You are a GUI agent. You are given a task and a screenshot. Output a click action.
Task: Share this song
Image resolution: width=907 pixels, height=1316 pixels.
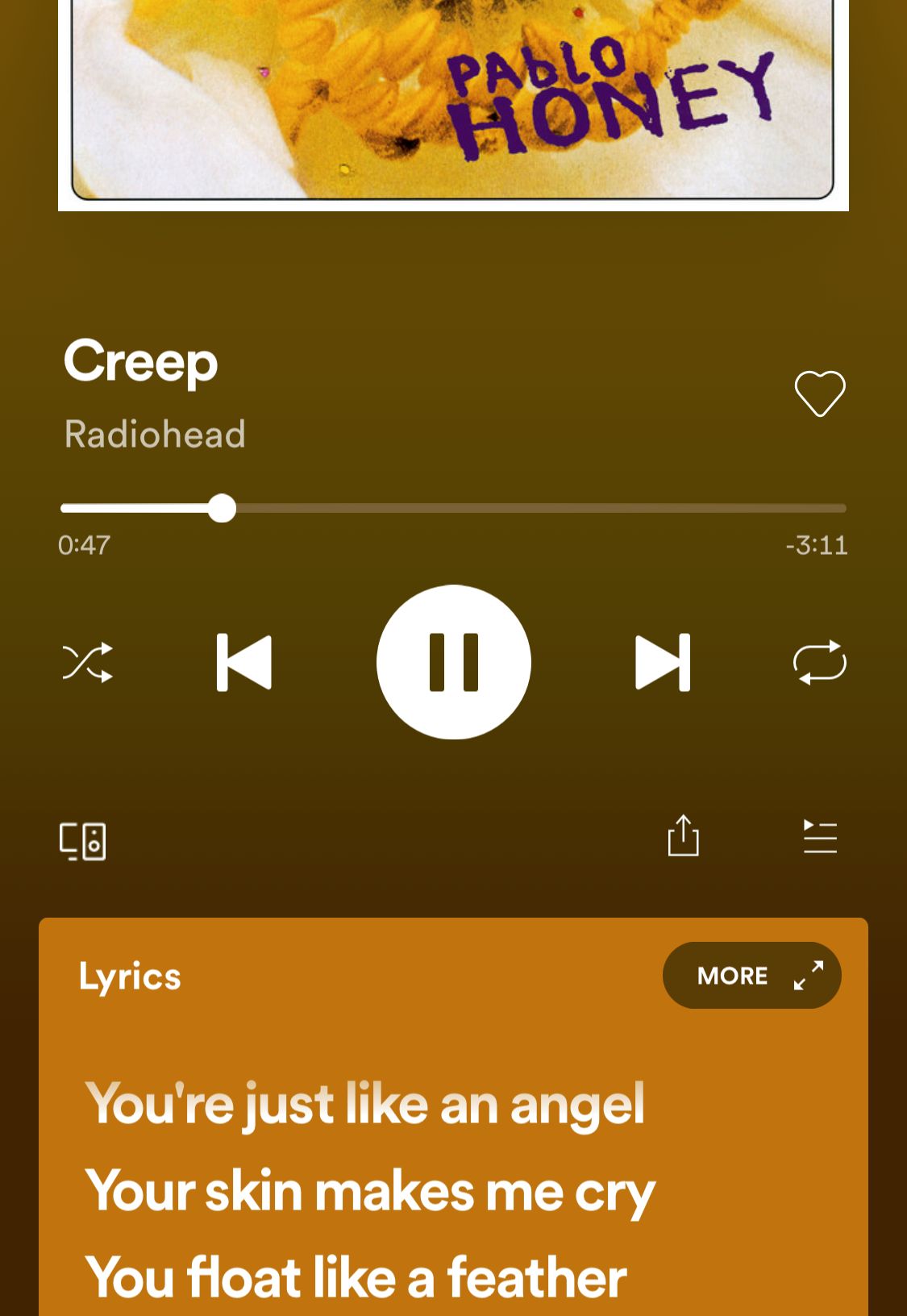[683, 835]
